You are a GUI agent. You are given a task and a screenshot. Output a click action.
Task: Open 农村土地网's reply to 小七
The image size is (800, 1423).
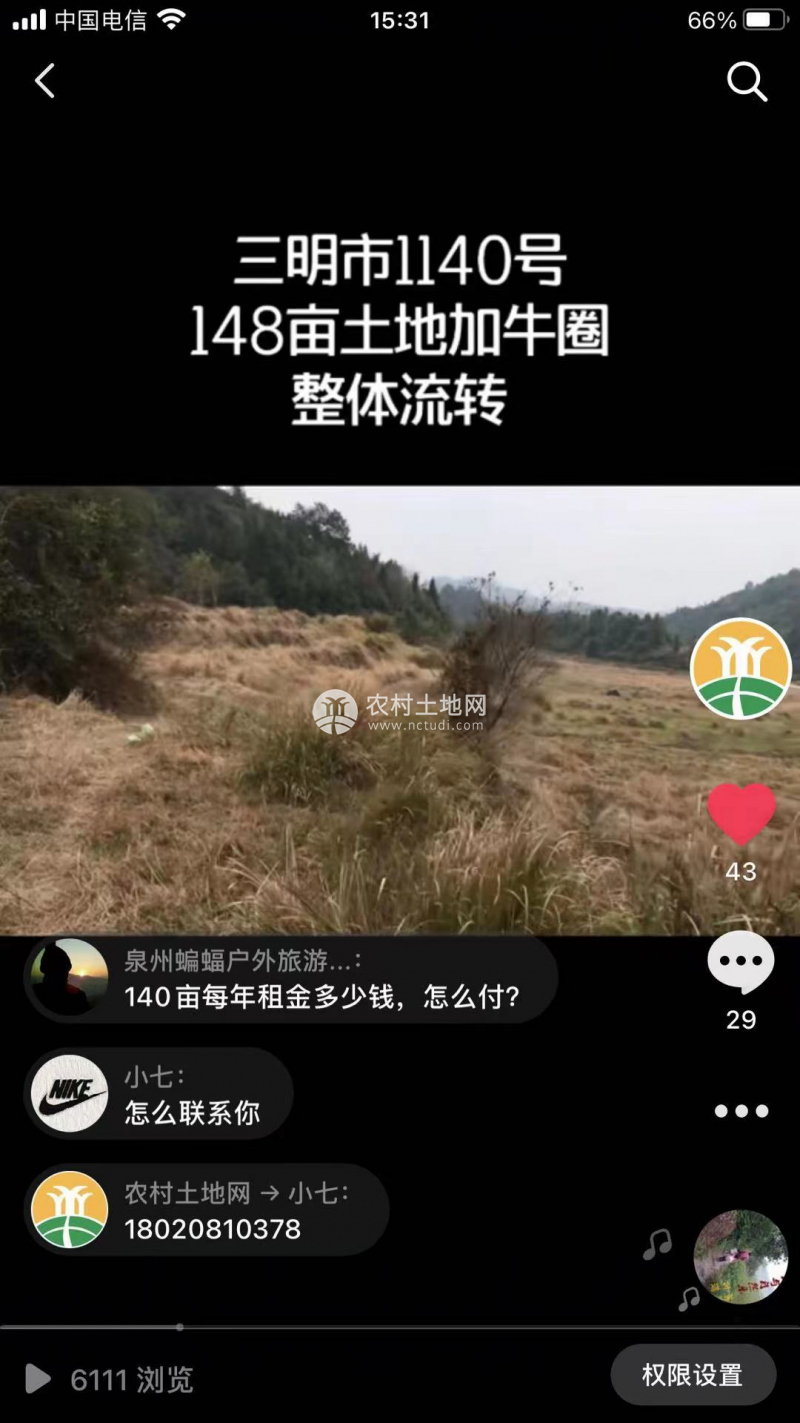(236, 1211)
